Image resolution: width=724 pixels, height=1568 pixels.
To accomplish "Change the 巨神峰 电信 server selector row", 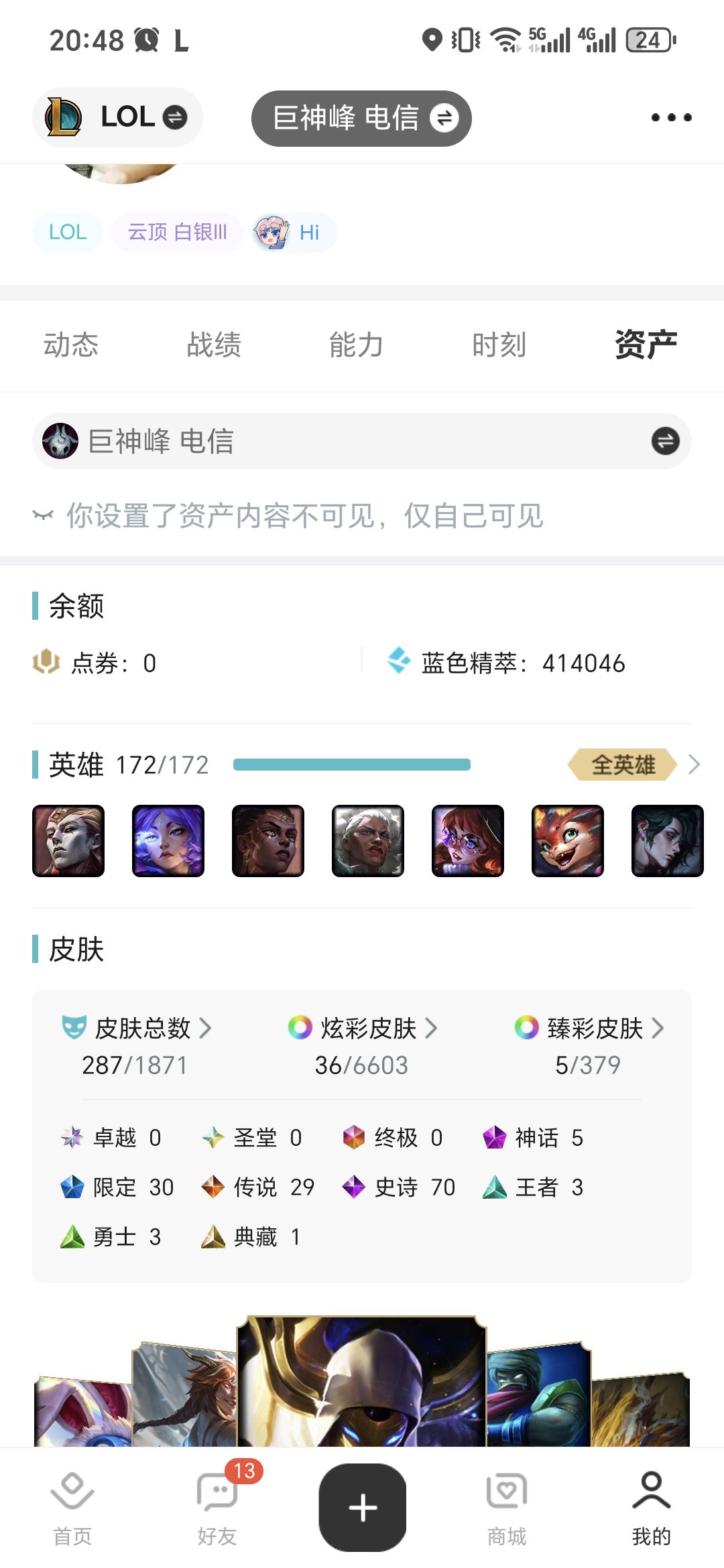I will point(361,441).
